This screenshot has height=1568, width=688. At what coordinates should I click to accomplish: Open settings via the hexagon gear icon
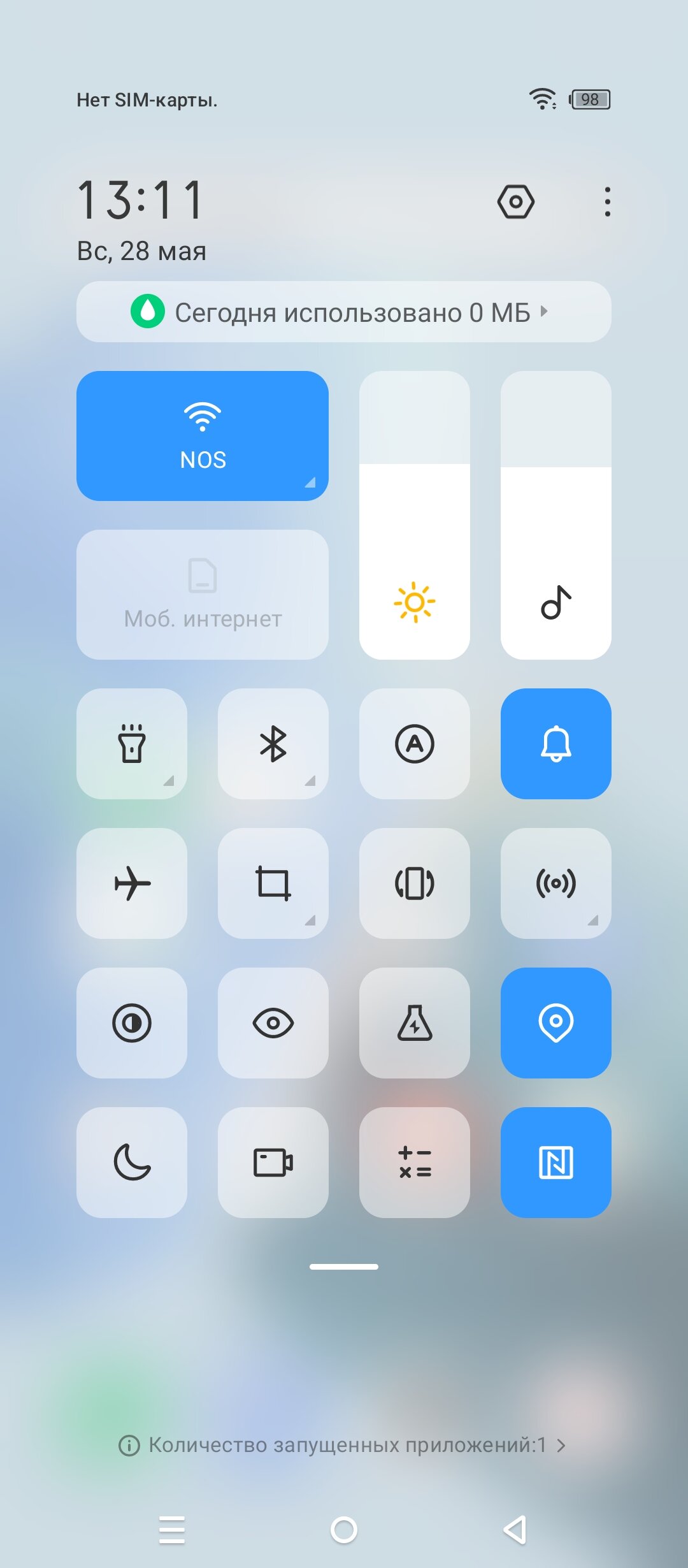pyautogui.click(x=515, y=202)
